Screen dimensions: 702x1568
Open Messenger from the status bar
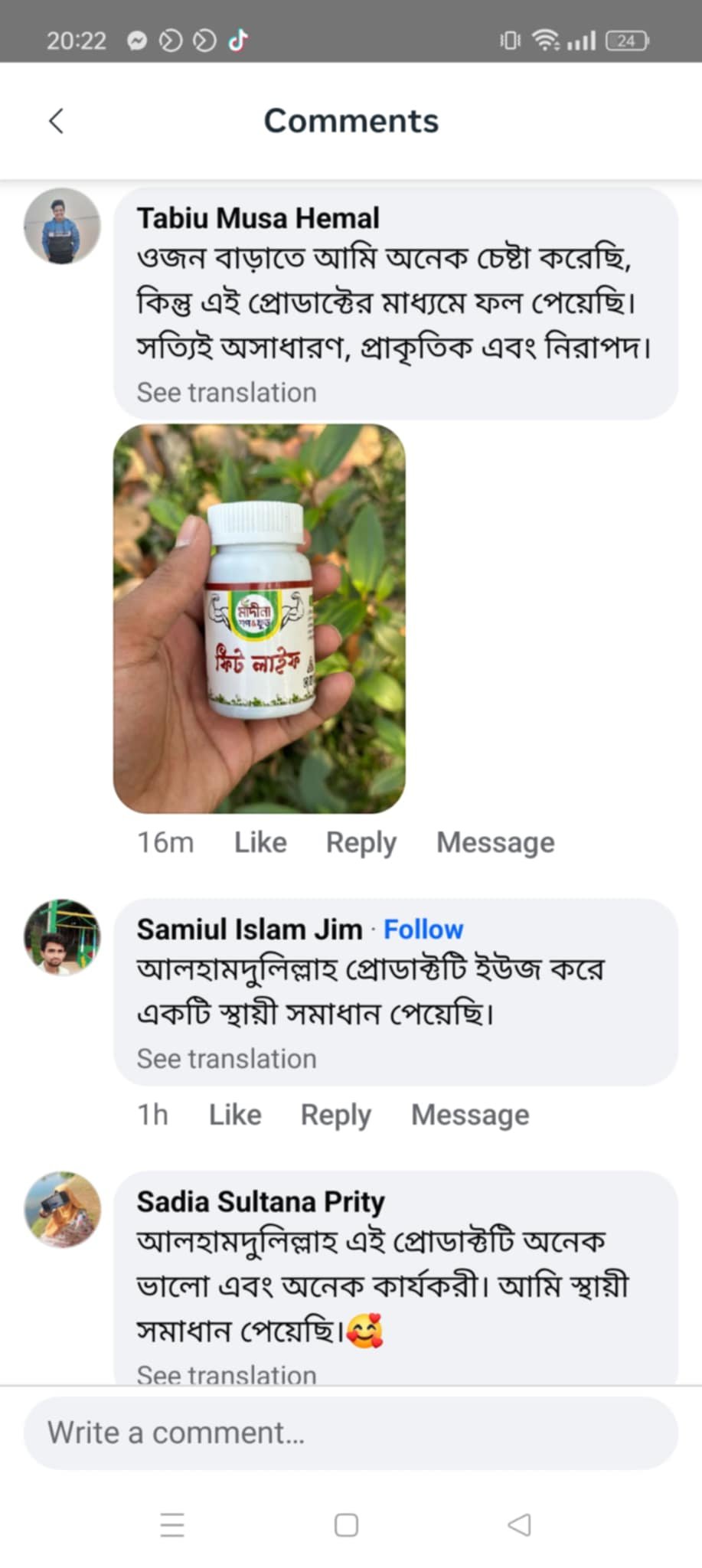[138, 41]
